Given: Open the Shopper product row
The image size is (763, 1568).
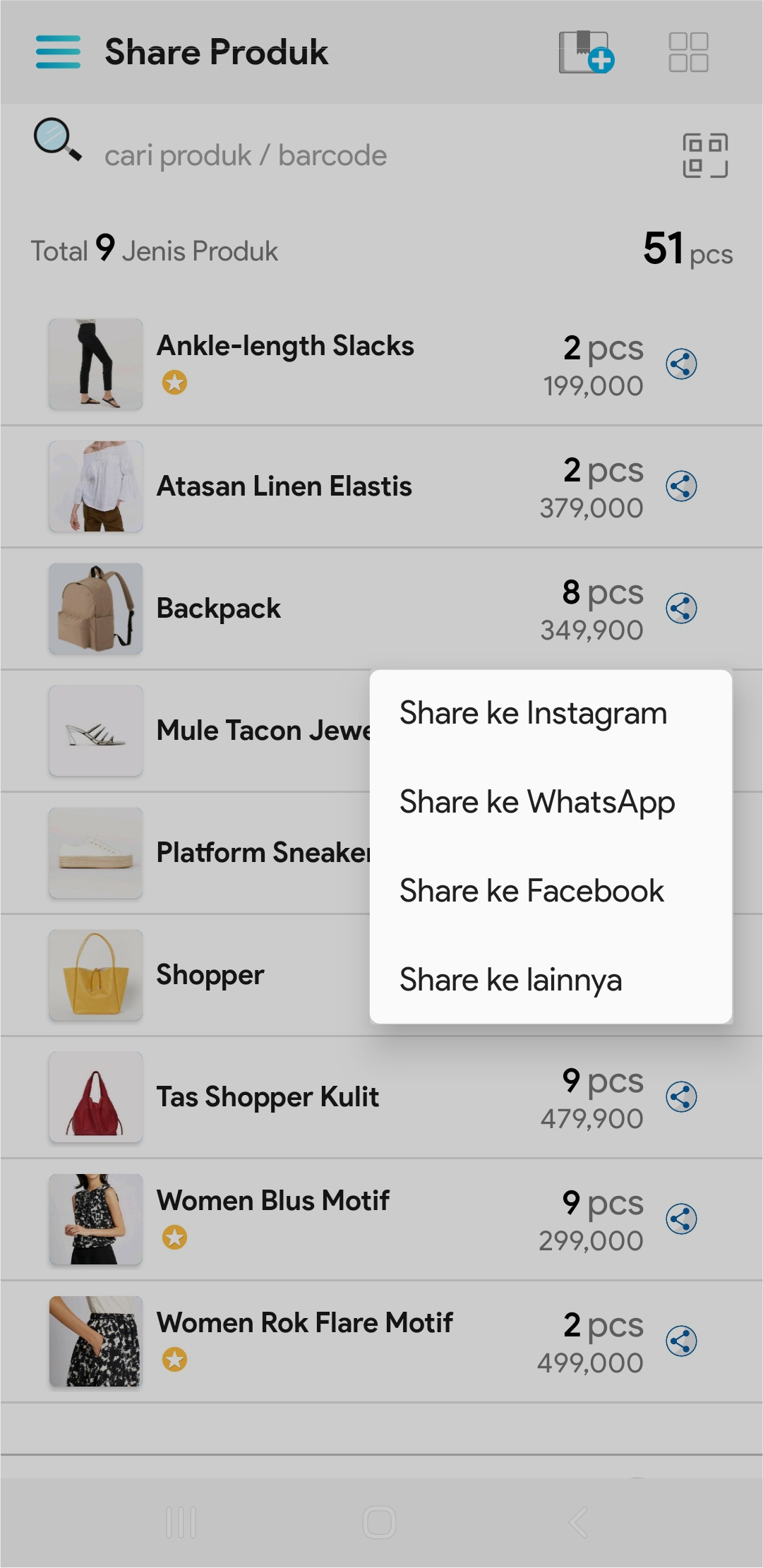Looking at the screenshot, I should (x=210, y=975).
